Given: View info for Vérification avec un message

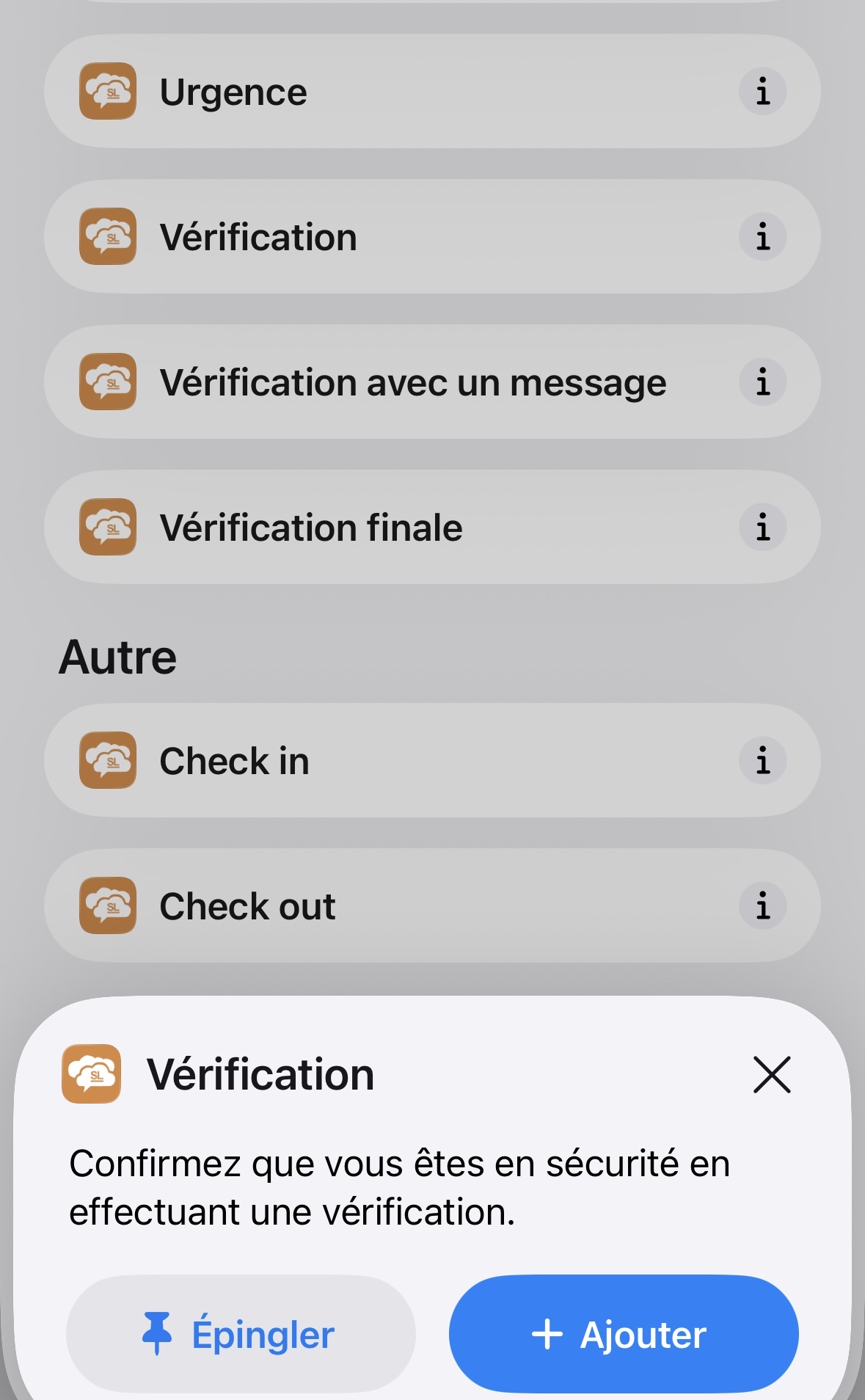Looking at the screenshot, I should point(762,382).
